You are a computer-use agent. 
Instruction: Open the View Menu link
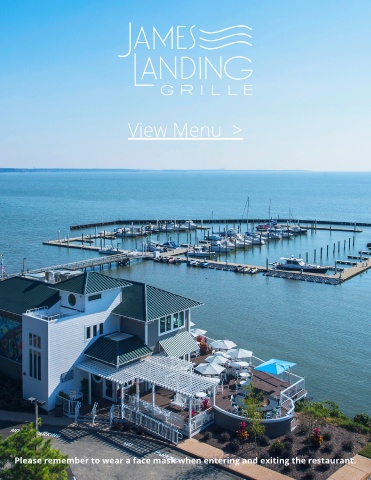185,130
